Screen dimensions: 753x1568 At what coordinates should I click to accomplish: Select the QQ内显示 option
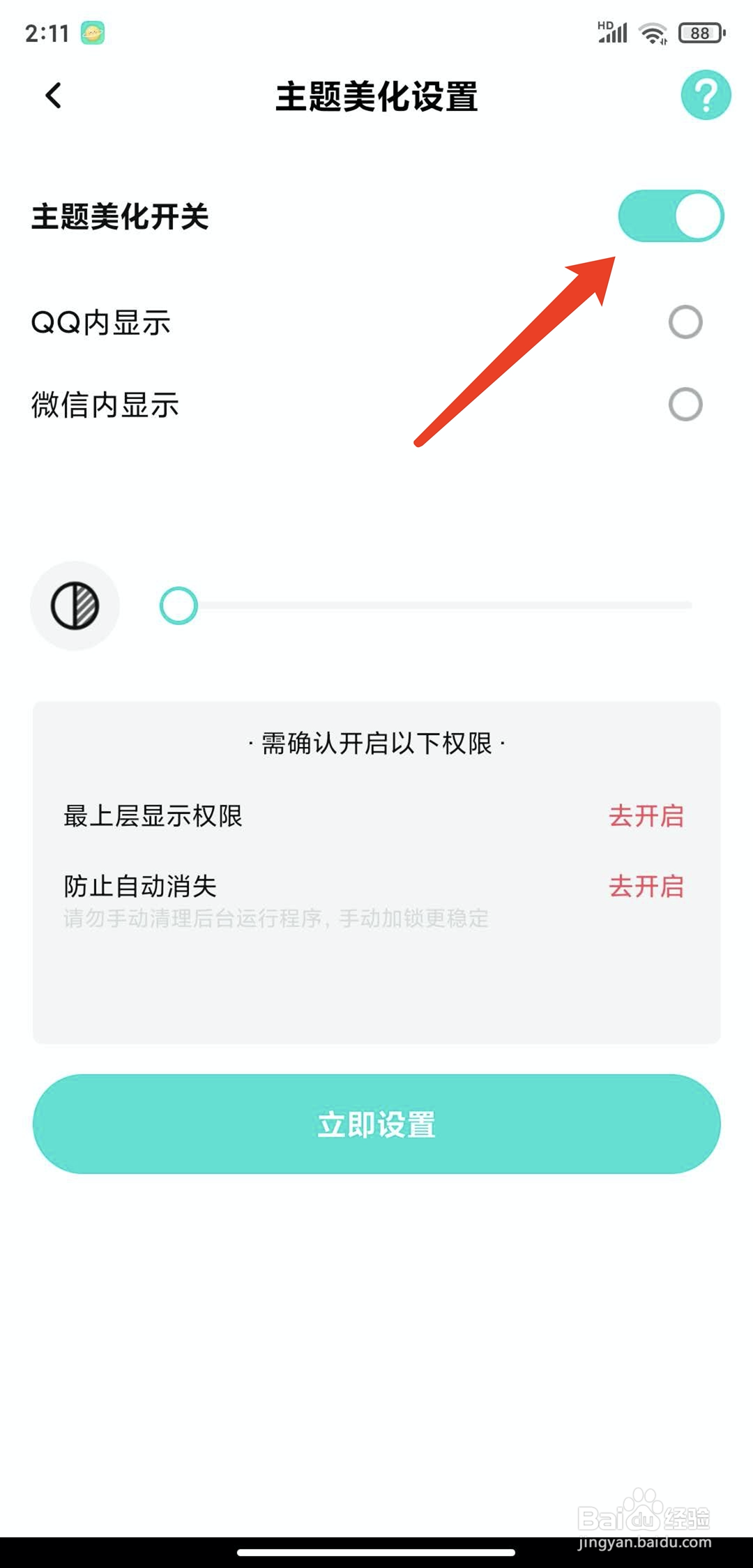[685, 322]
